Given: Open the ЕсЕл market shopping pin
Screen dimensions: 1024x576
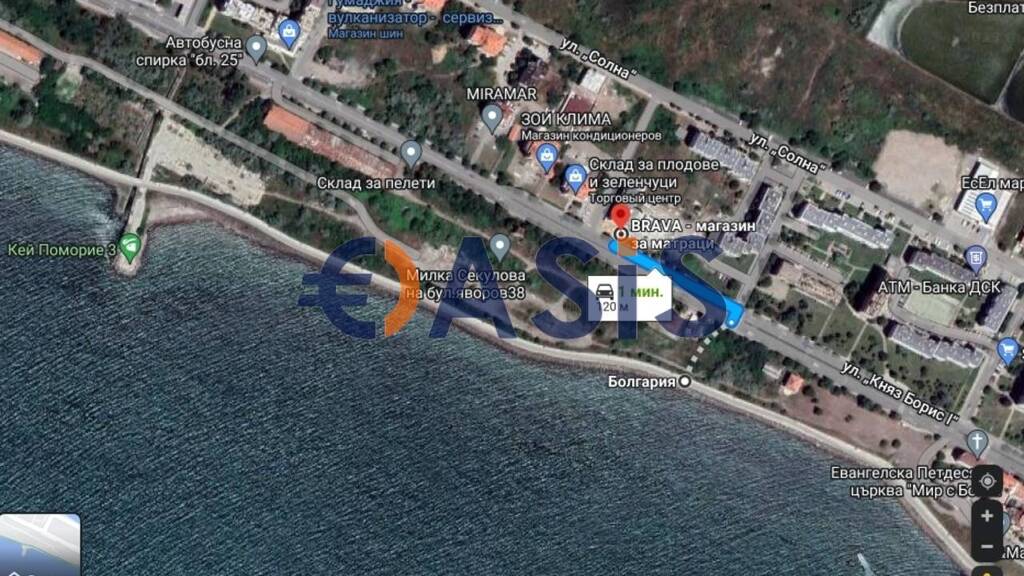Looking at the screenshot, I should pyautogui.click(x=985, y=208).
